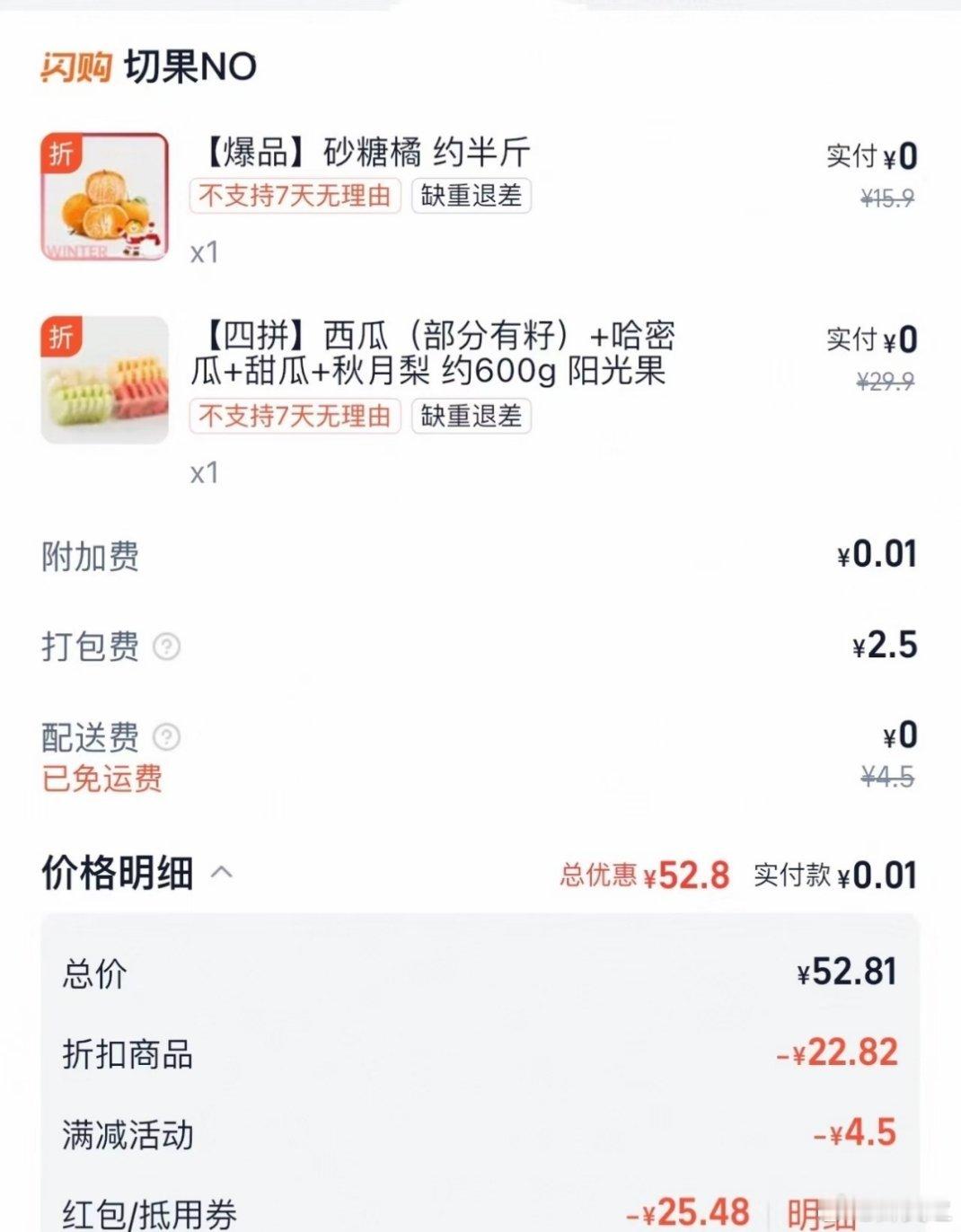Click the x1 quantity next to 砂糖橘

point(201,250)
